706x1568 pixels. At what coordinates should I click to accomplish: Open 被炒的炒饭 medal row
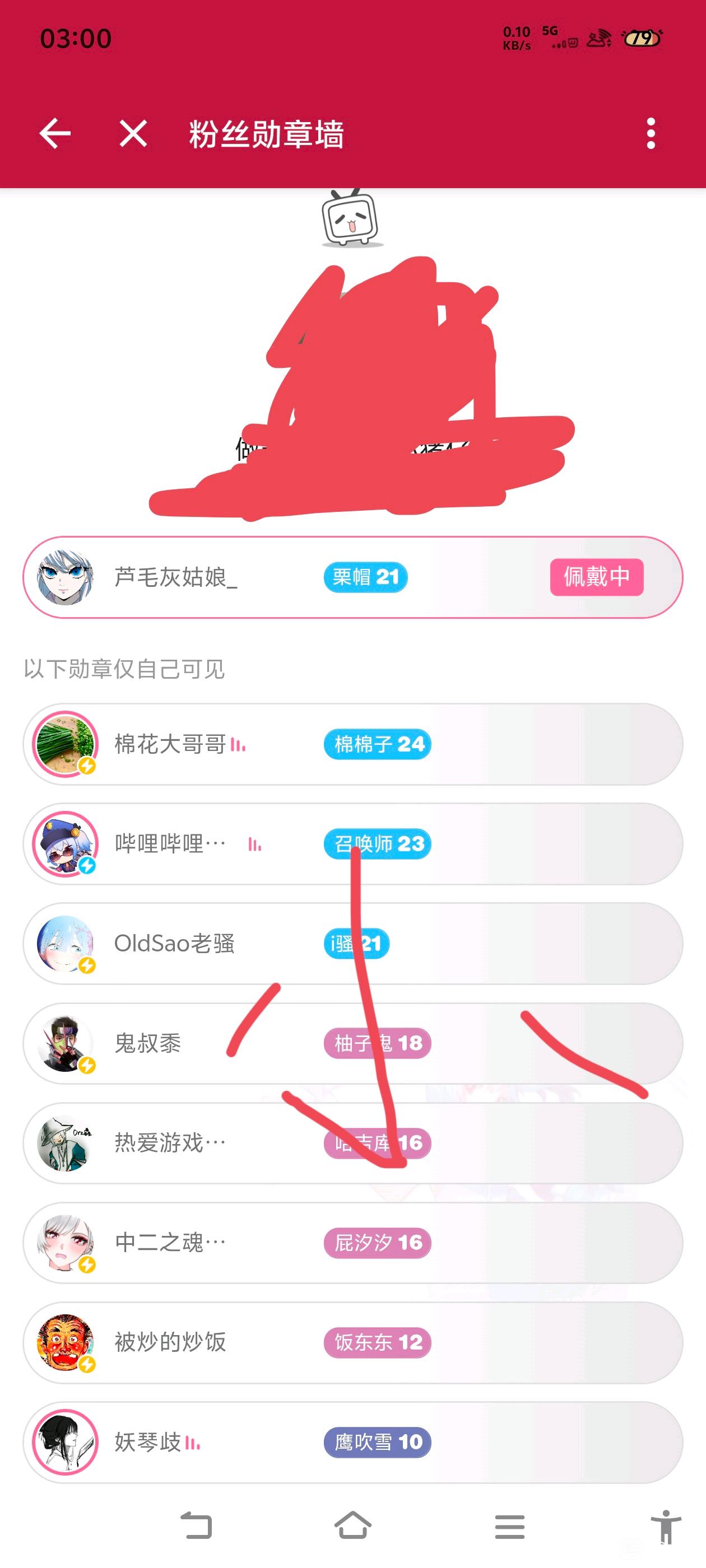pos(352,1342)
